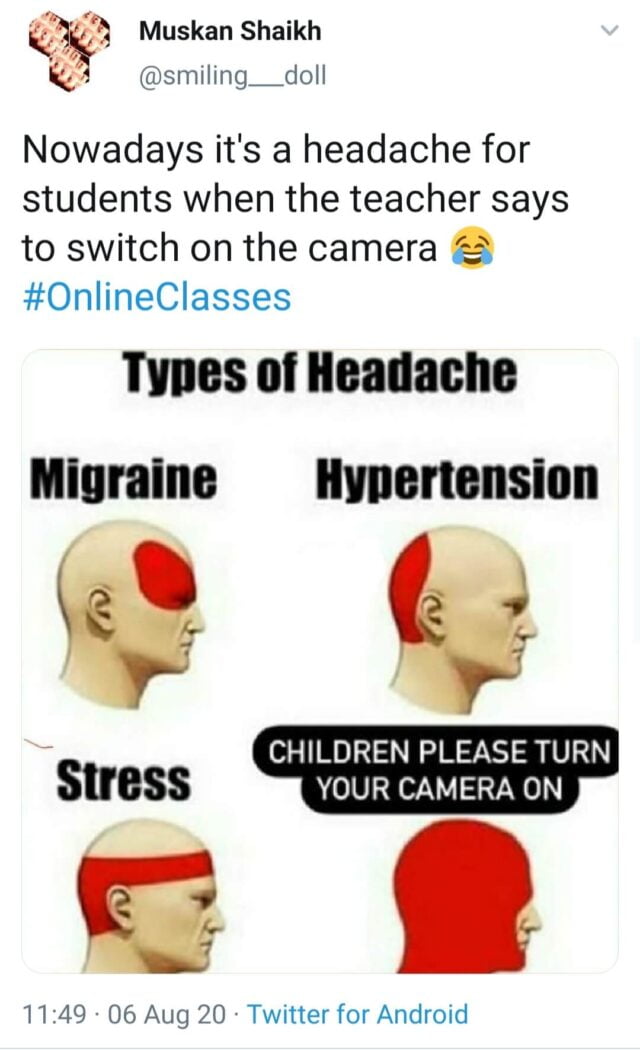The image size is (640, 1050).
Task: Tap the Twitter for Android source link
Action: coord(357,1014)
